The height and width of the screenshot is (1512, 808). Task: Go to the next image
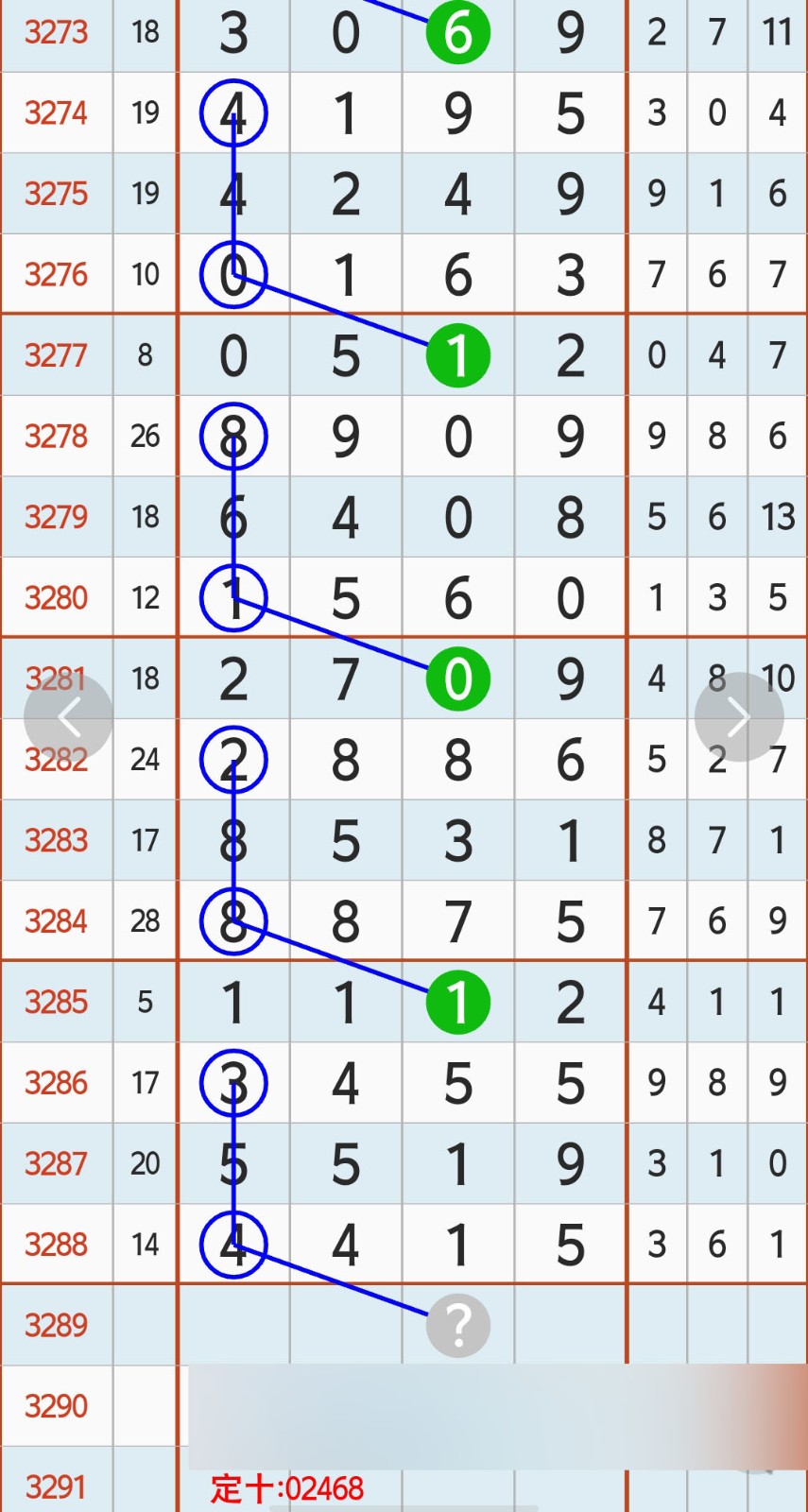739,717
